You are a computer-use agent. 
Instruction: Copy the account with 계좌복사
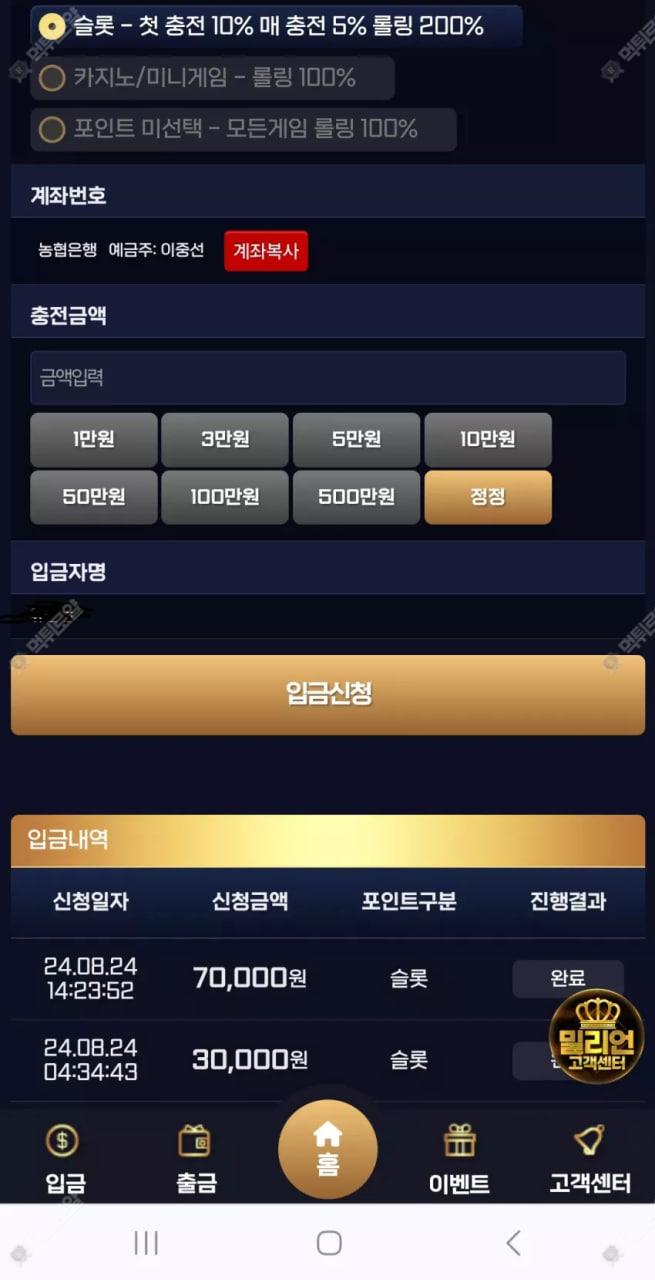point(266,251)
